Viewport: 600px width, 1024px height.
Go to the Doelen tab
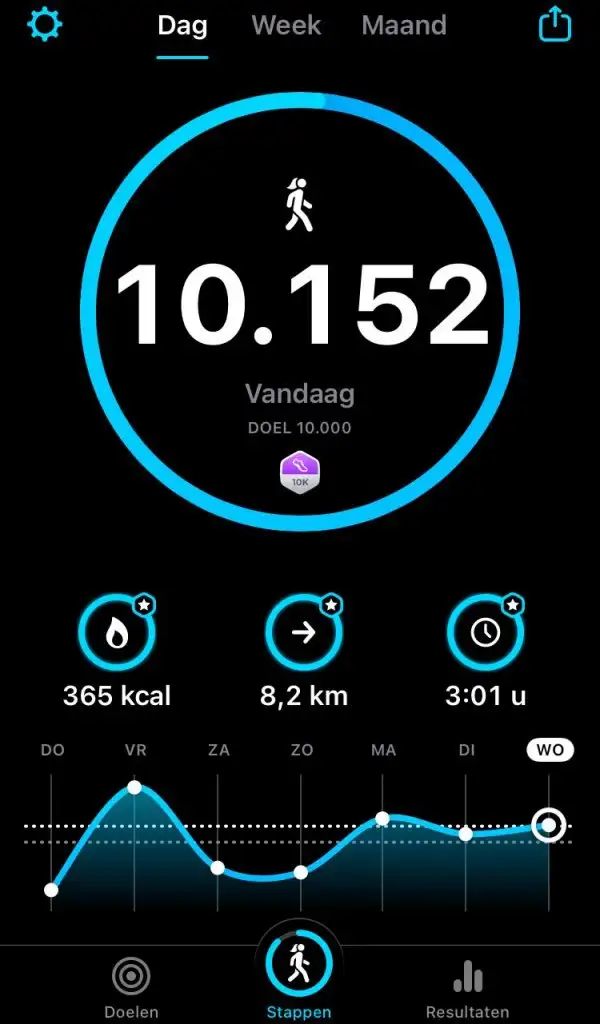click(x=132, y=987)
